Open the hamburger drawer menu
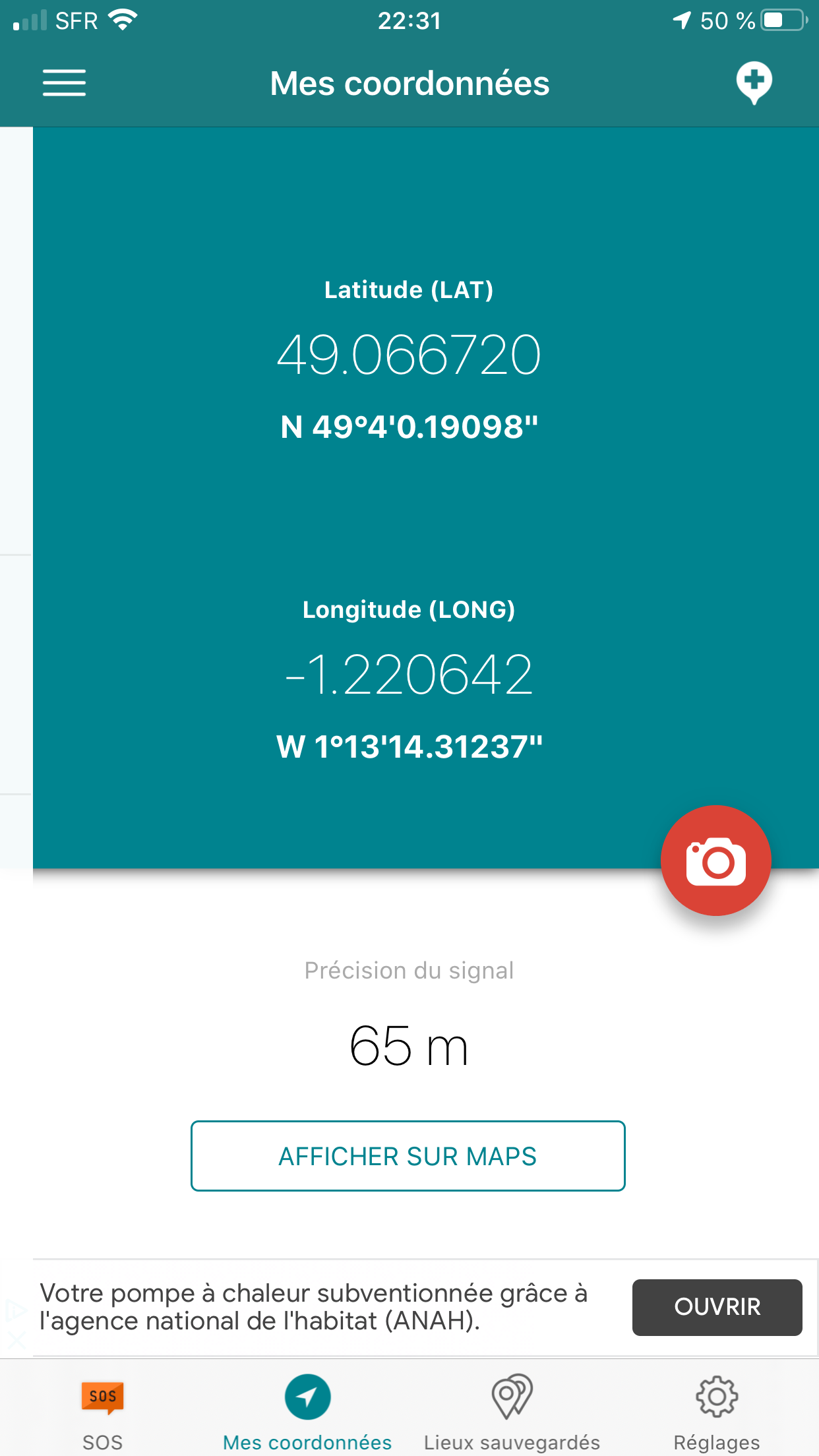Screen dimensions: 819x1456 pyautogui.click(x=64, y=83)
